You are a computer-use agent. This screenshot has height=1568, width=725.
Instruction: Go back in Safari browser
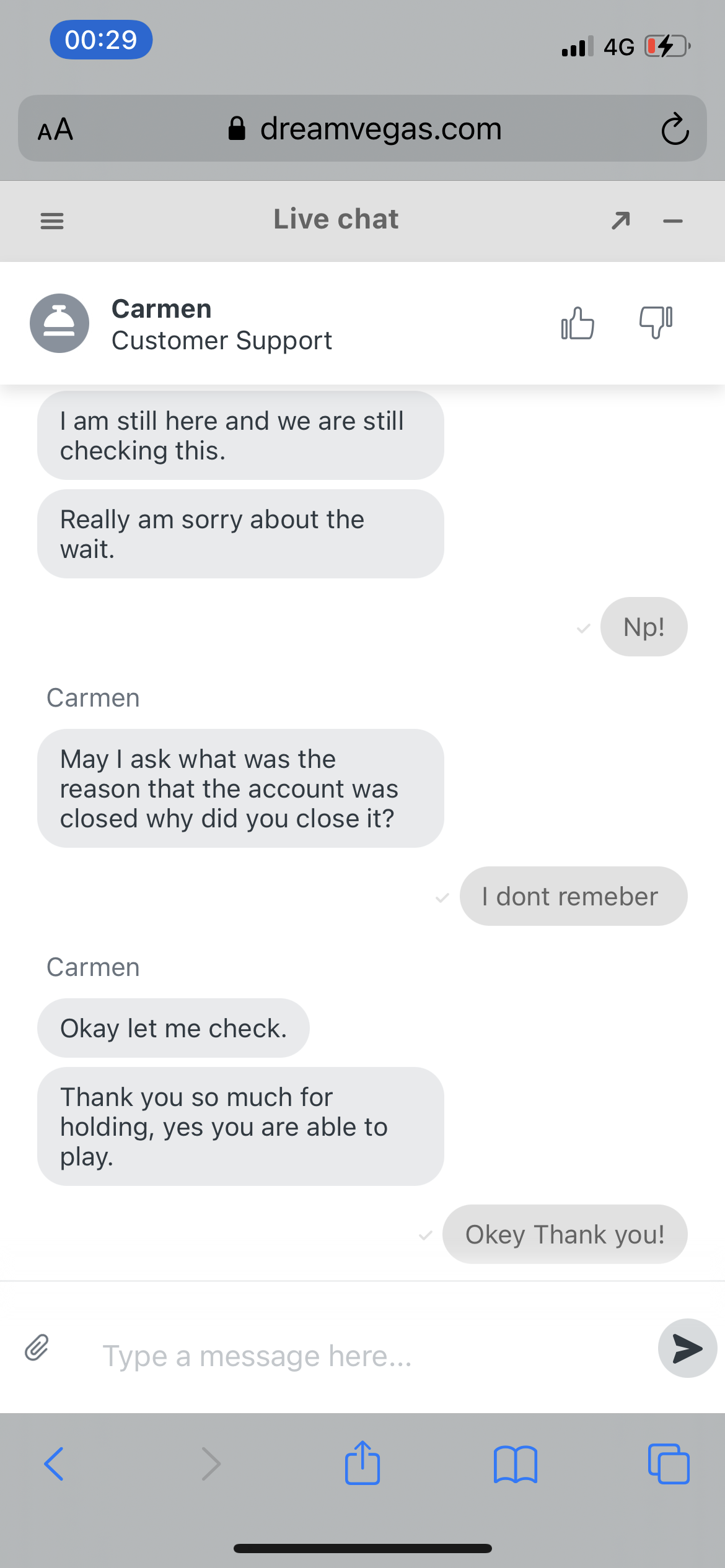(54, 1464)
